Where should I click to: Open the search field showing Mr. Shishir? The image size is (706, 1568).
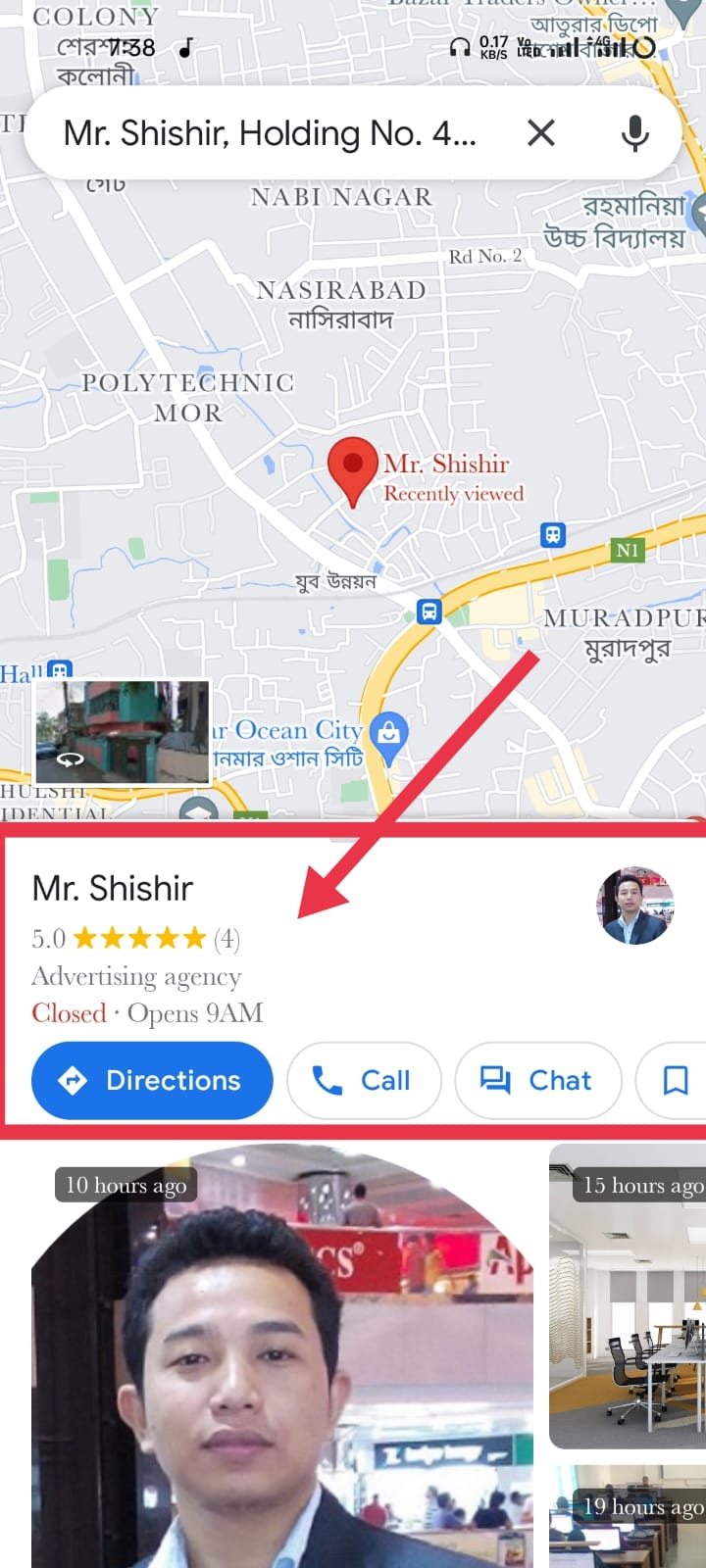click(270, 133)
